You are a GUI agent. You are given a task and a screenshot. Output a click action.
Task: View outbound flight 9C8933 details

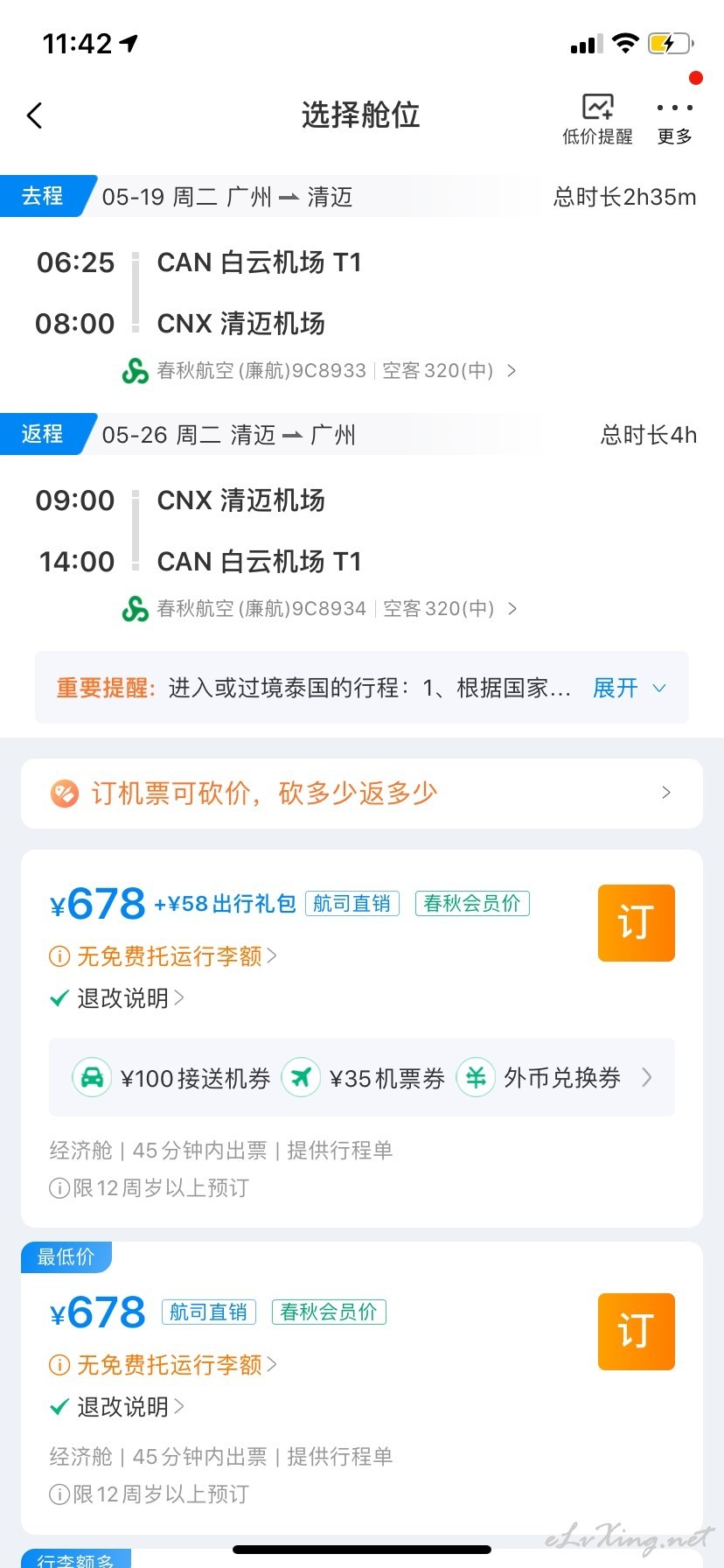tap(319, 370)
